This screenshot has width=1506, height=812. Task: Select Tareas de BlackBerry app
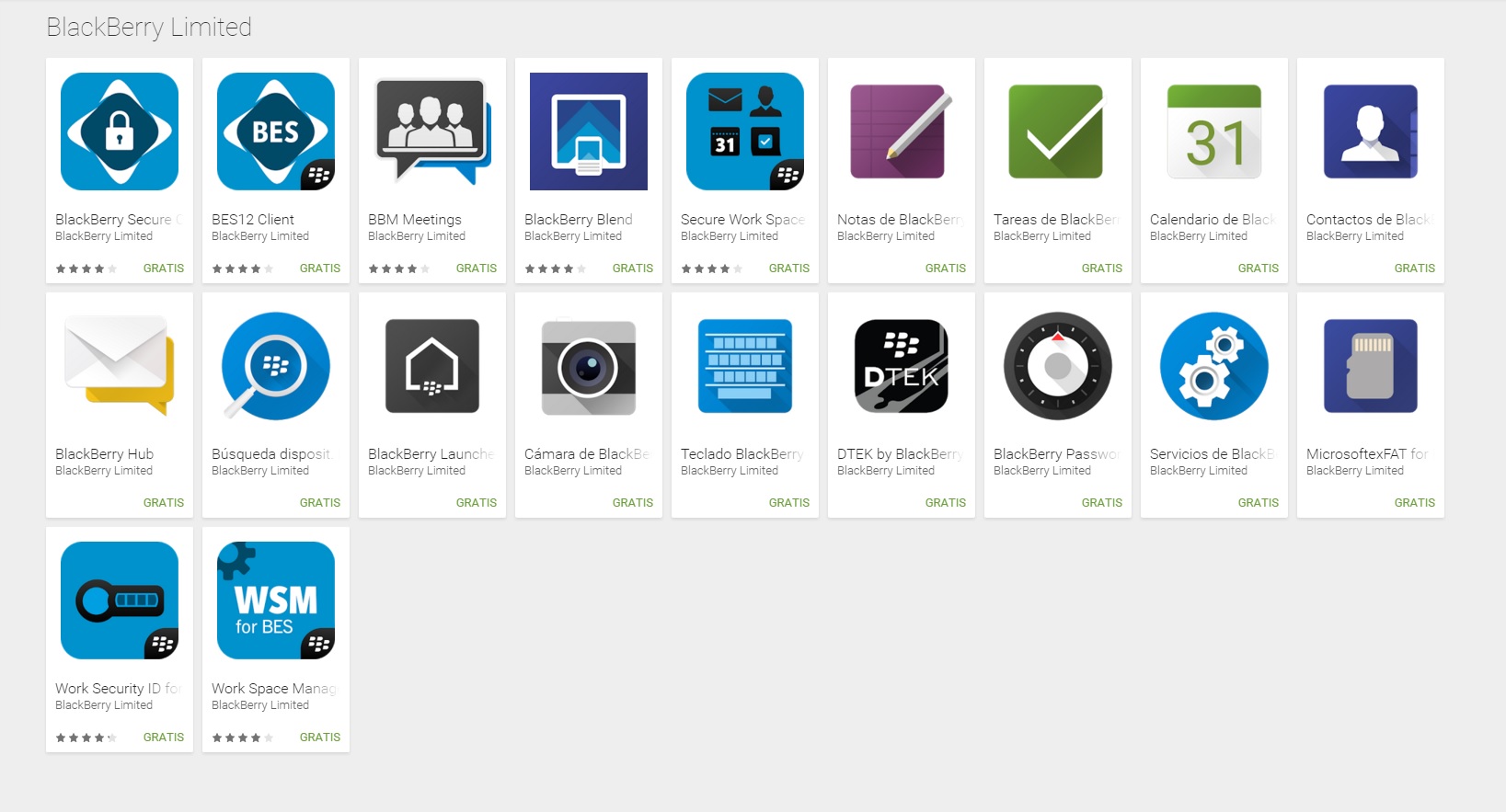coord(1058,132)
